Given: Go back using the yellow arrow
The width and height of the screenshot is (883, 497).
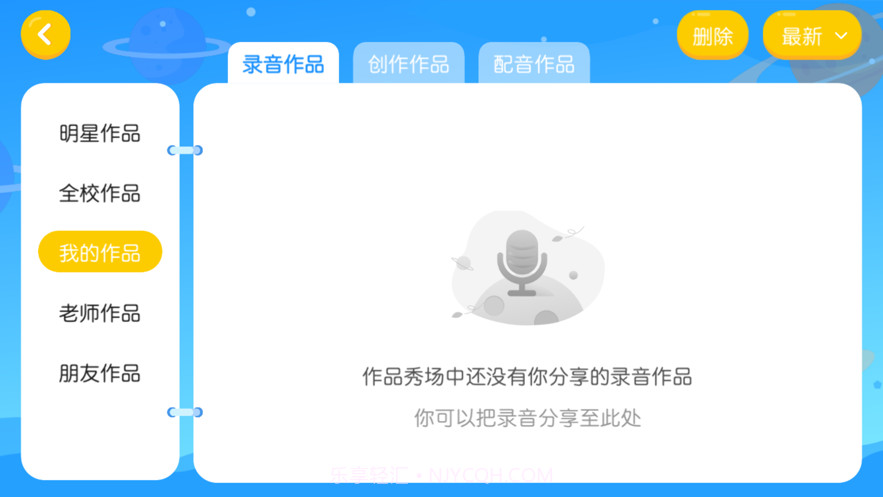Looking at the screenshot, I should [x=45, y=35].
